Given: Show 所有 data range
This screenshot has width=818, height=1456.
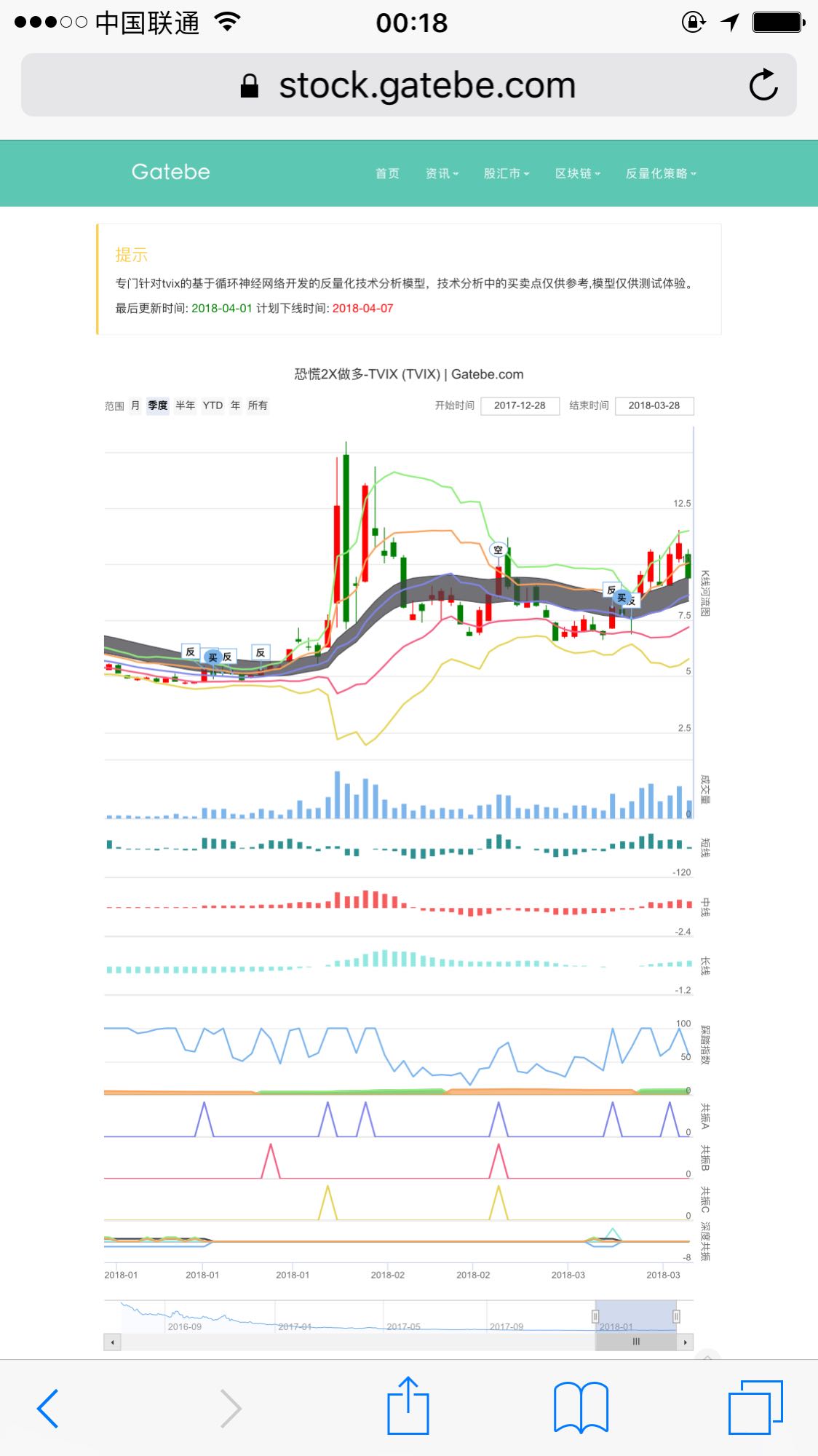Looking at the screenshot, I should click(258, 405).
